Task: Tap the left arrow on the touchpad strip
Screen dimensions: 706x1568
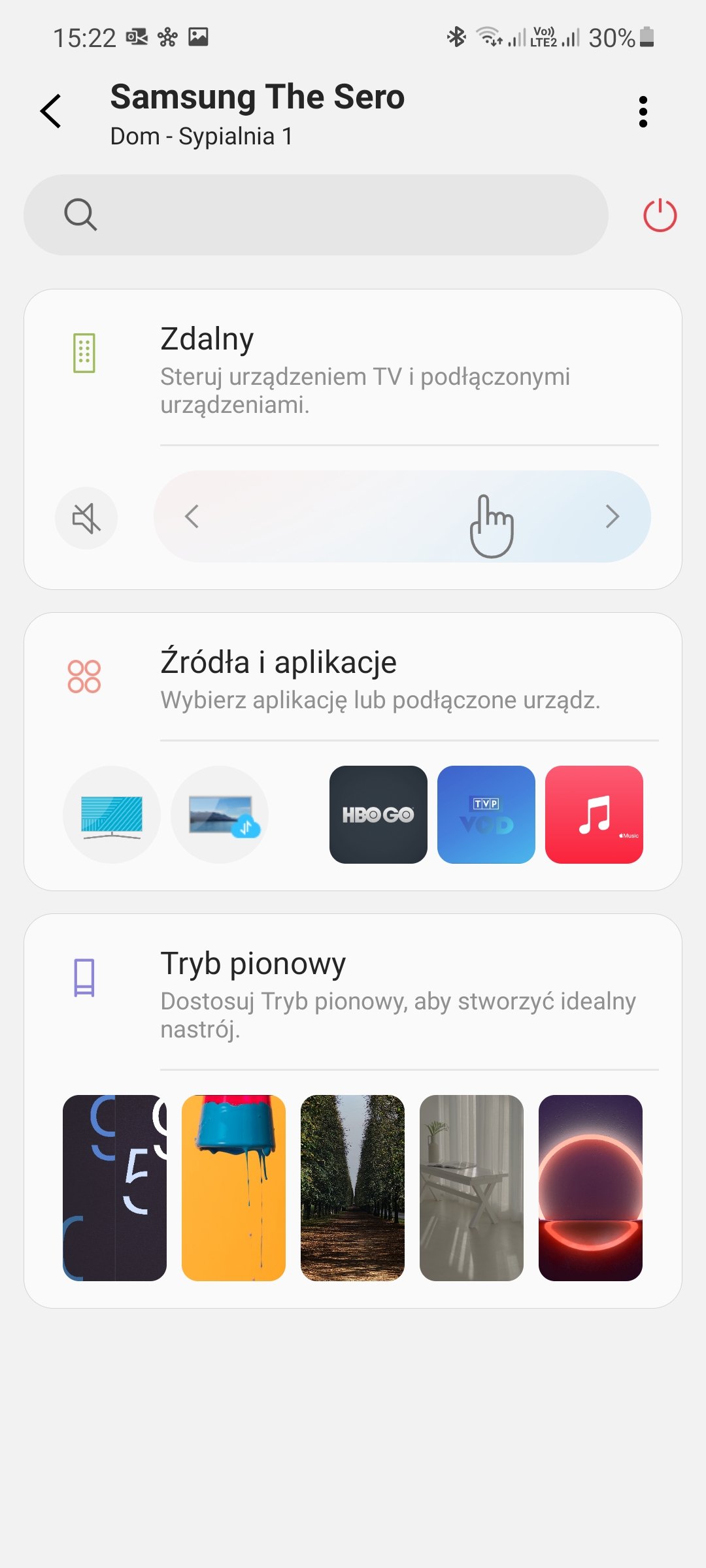Action: 192,517
